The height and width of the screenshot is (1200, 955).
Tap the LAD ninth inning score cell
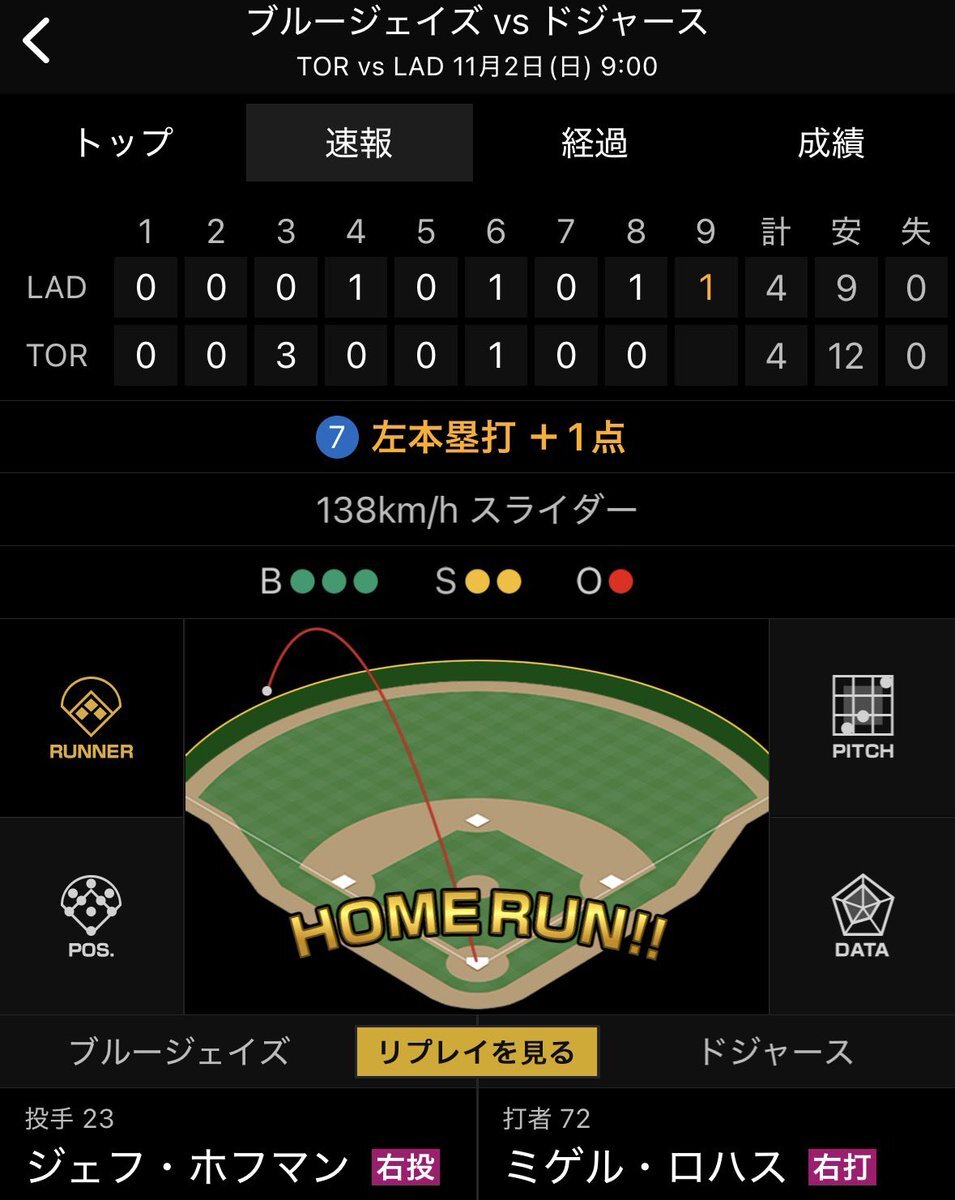pyautogui.click(x=705, y=287)
